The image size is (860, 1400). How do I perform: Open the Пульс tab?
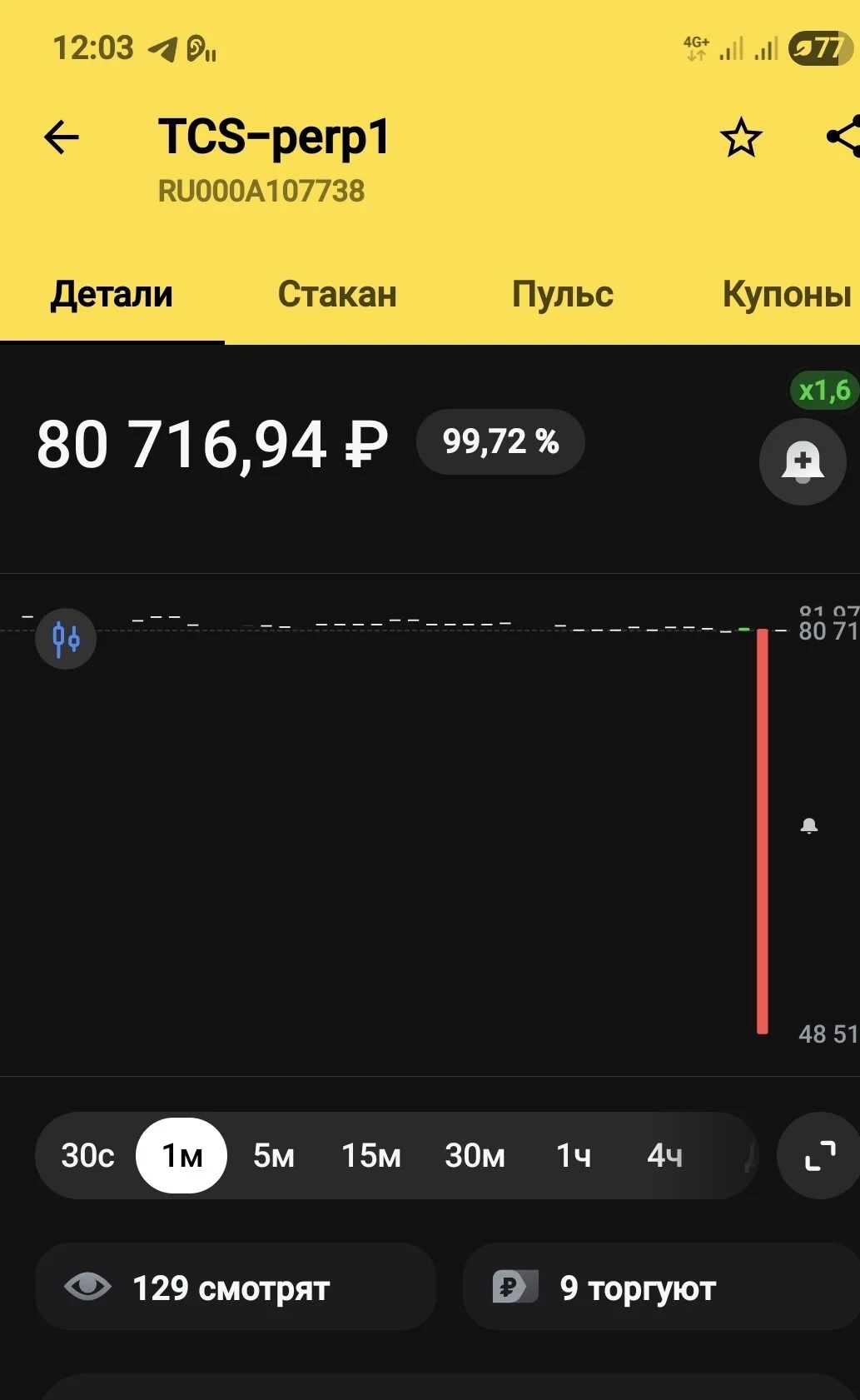click(x=563, y=294)
